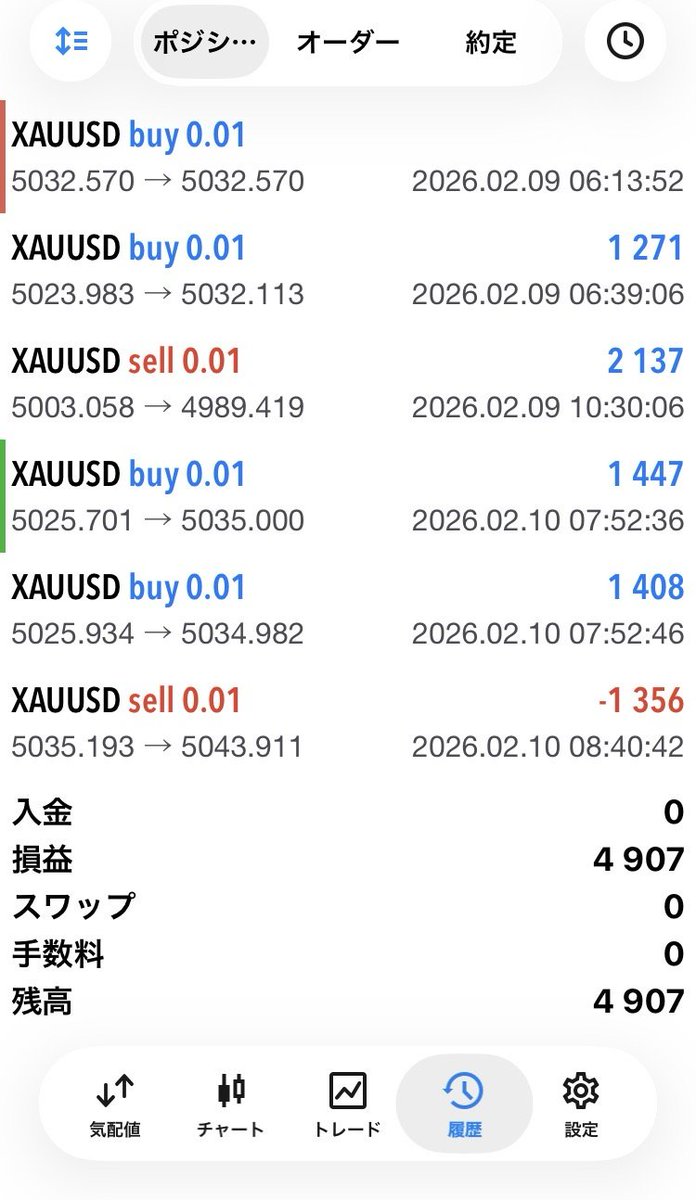Go to the チャート tab
Image resolution: width=696 pixels, height=1200 pixels.
coord(231,1103)
